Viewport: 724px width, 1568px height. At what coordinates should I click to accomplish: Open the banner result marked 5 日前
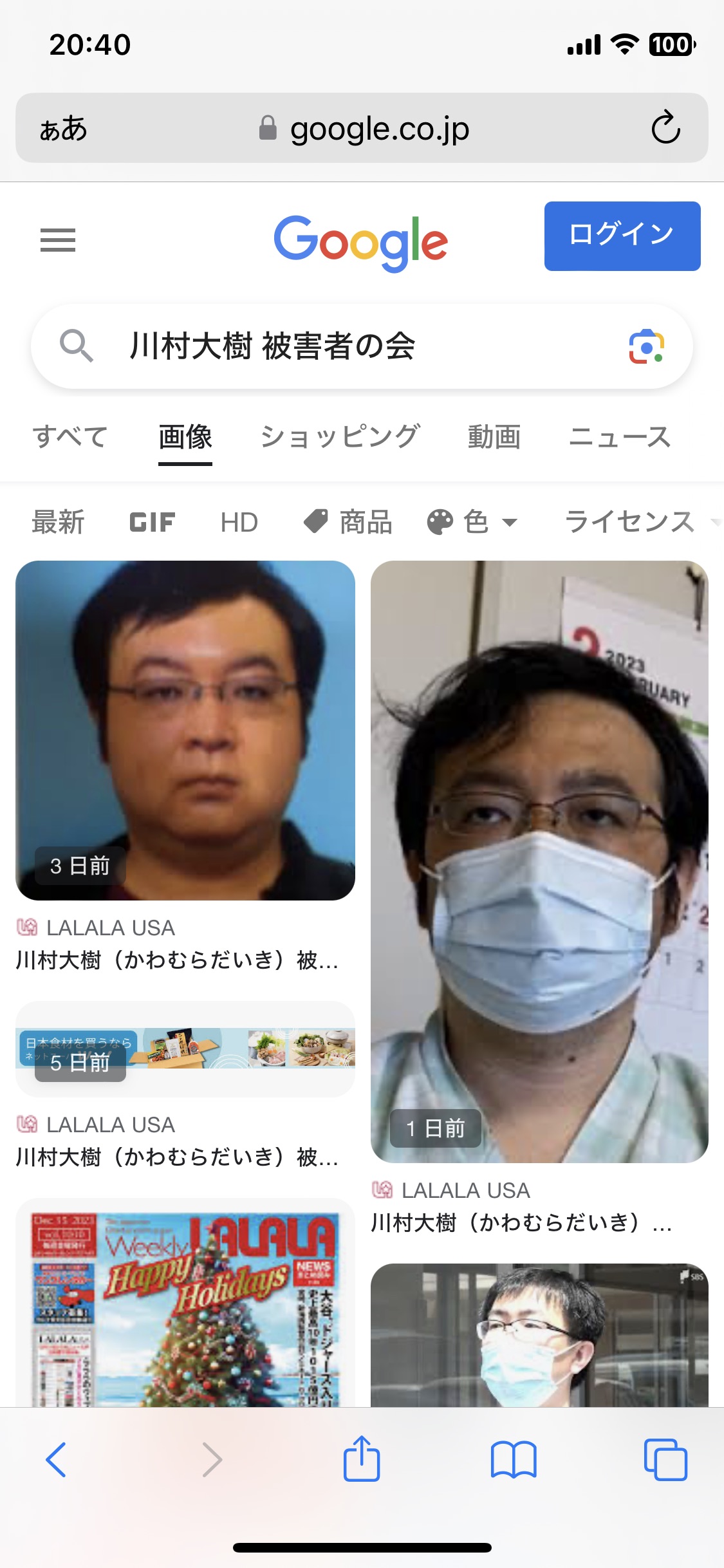[x=185, y=1049]
